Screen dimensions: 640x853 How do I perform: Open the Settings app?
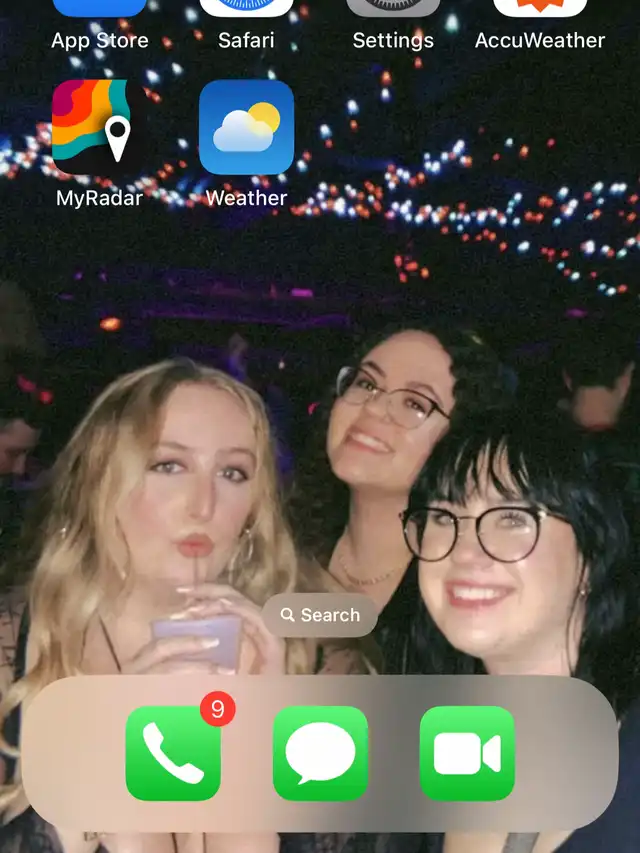393,10
